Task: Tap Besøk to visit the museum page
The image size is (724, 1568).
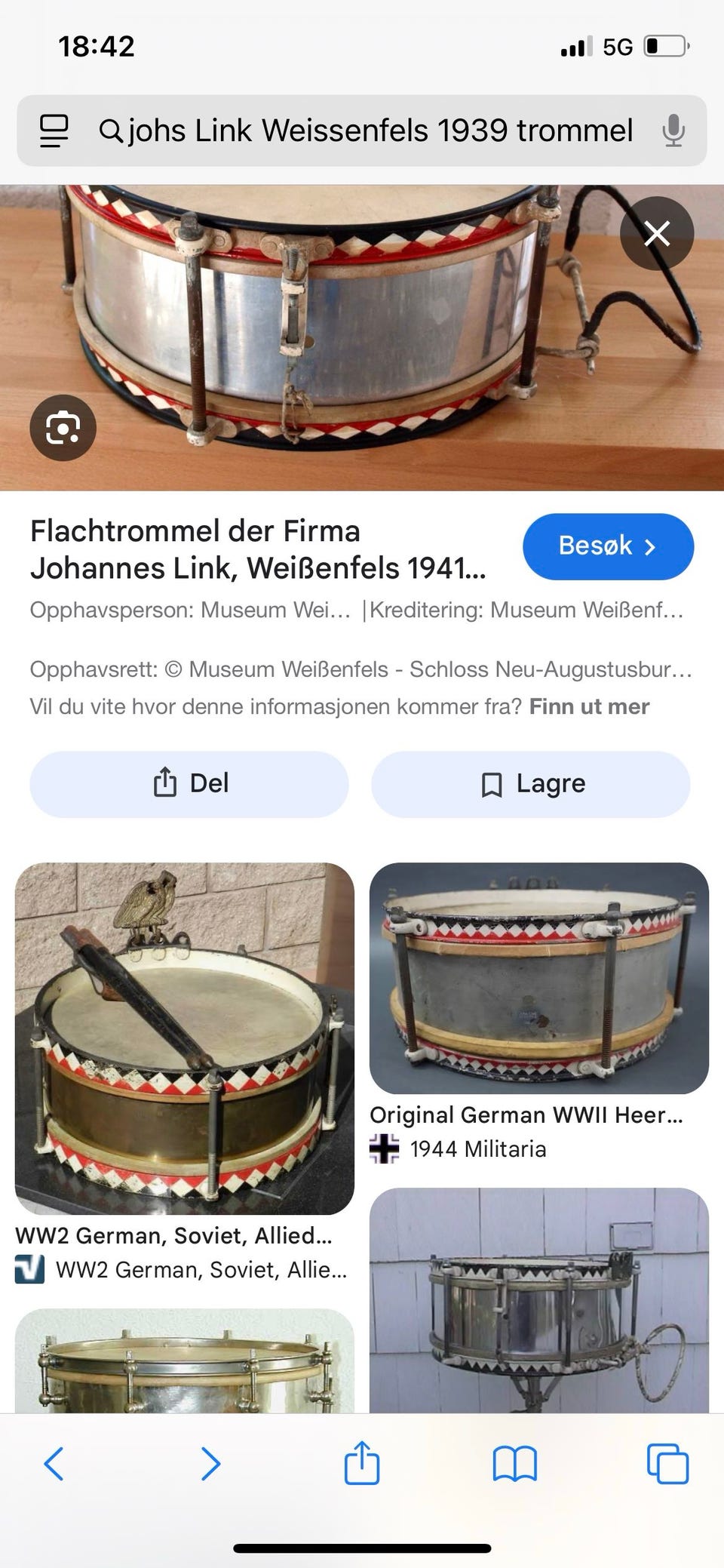Action: 608,546
